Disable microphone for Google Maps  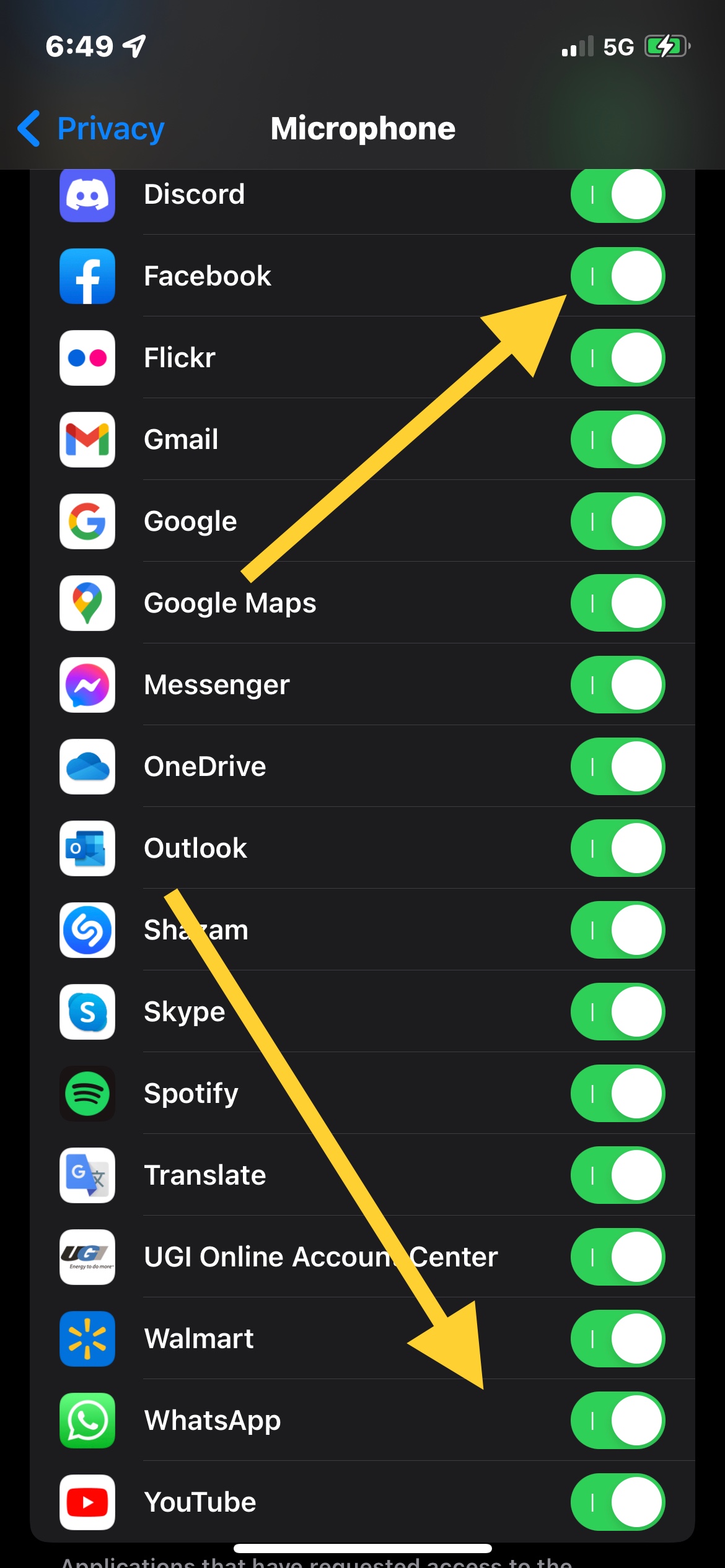click(617, 603)
